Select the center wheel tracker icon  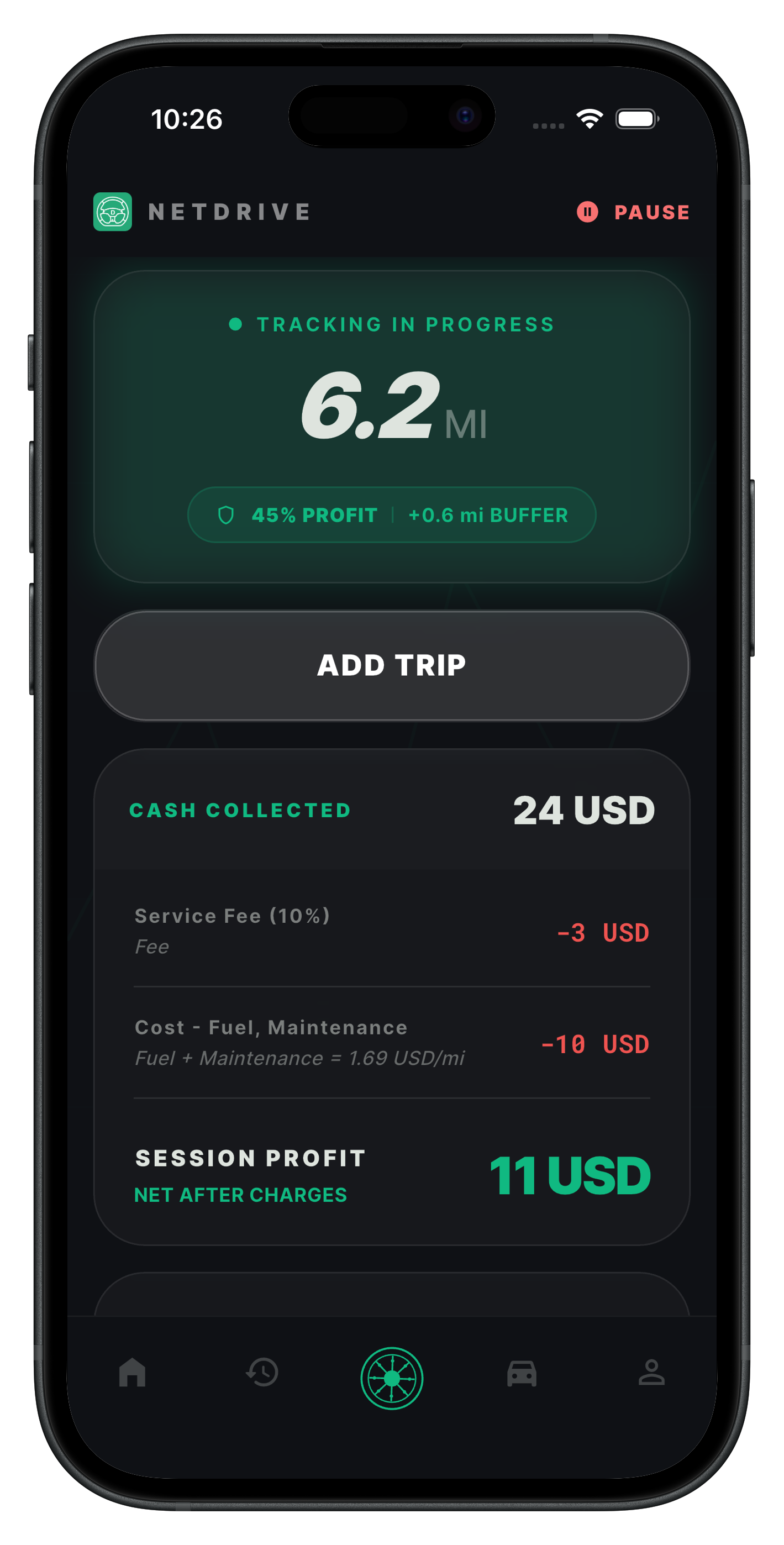point(392,1376)
